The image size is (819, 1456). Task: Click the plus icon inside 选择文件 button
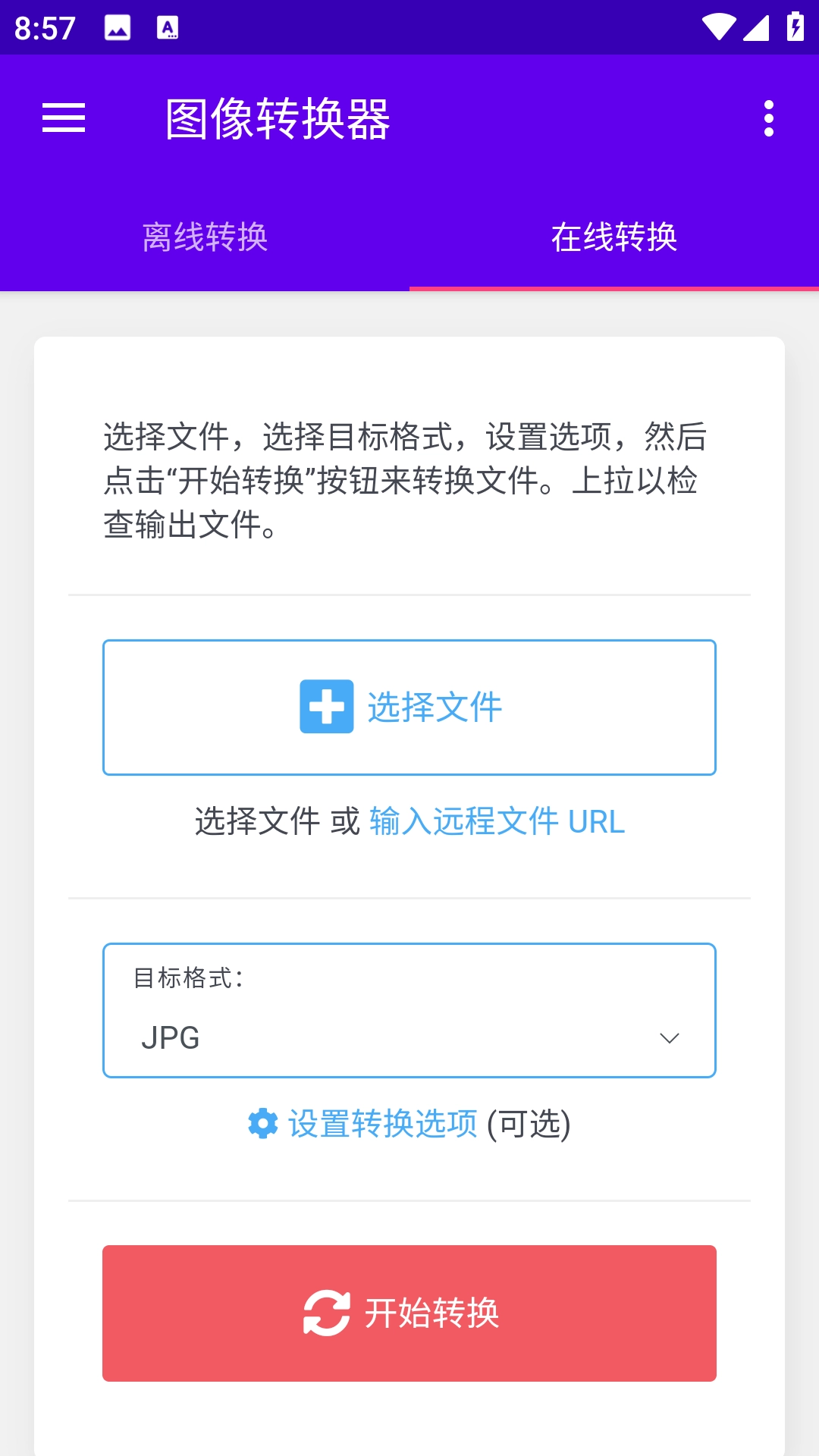326,707
